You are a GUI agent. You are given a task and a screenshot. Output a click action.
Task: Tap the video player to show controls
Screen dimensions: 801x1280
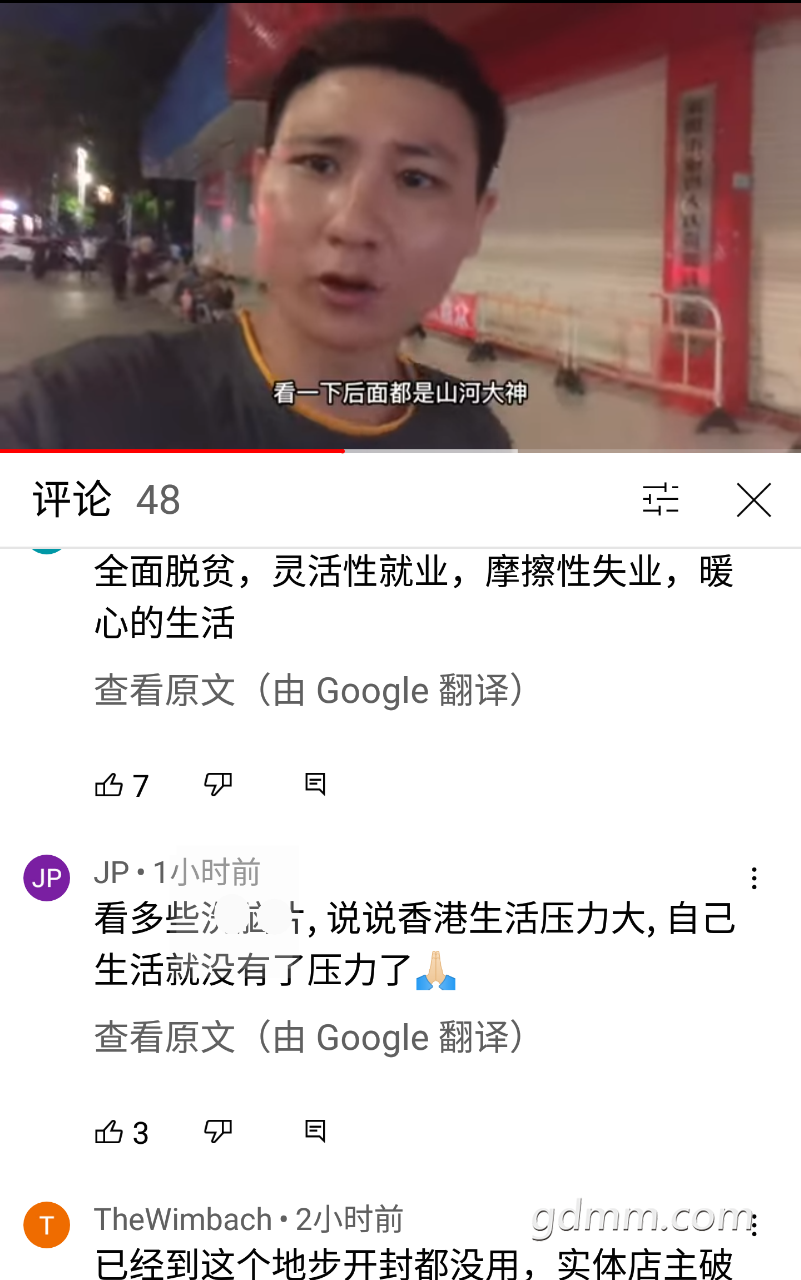(x=400, y=225)
